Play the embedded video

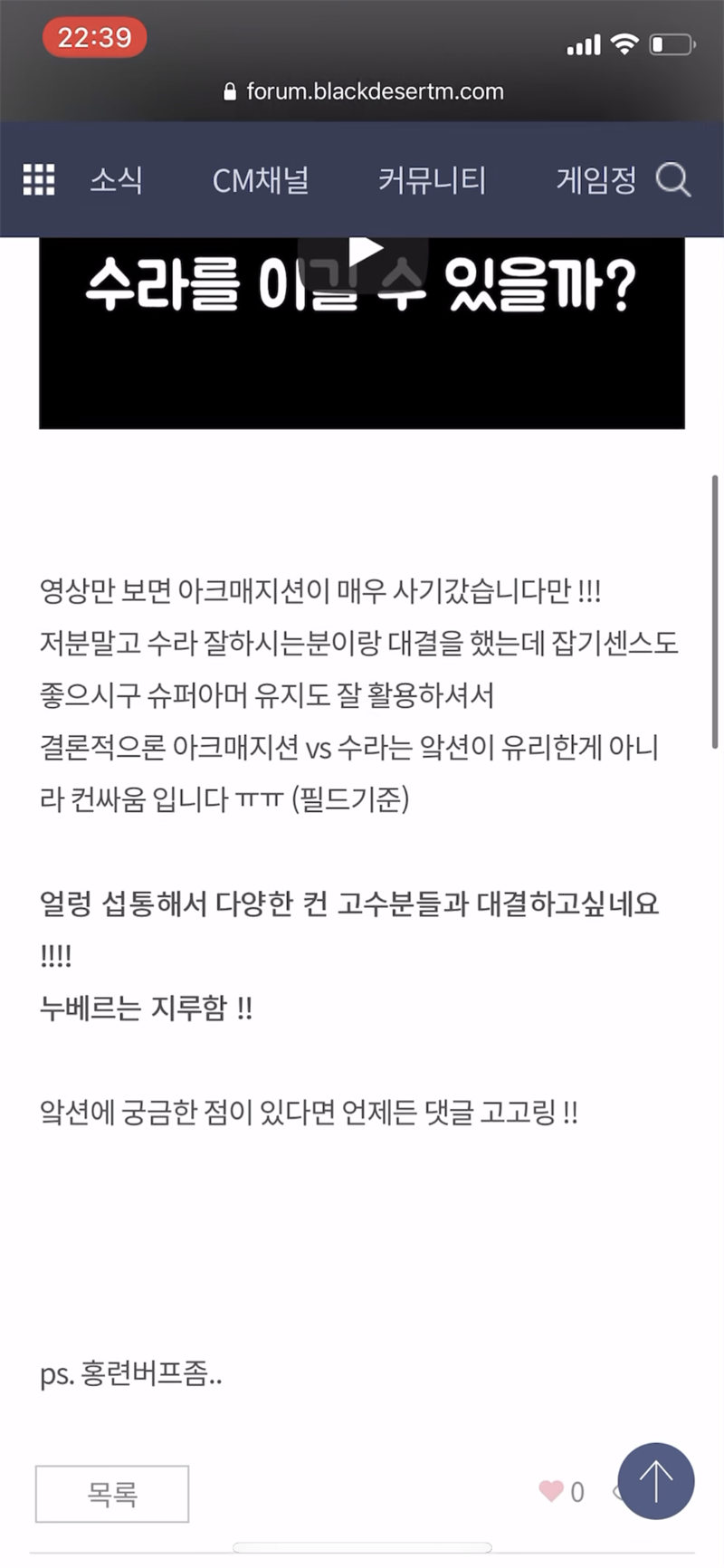point(364,251)
